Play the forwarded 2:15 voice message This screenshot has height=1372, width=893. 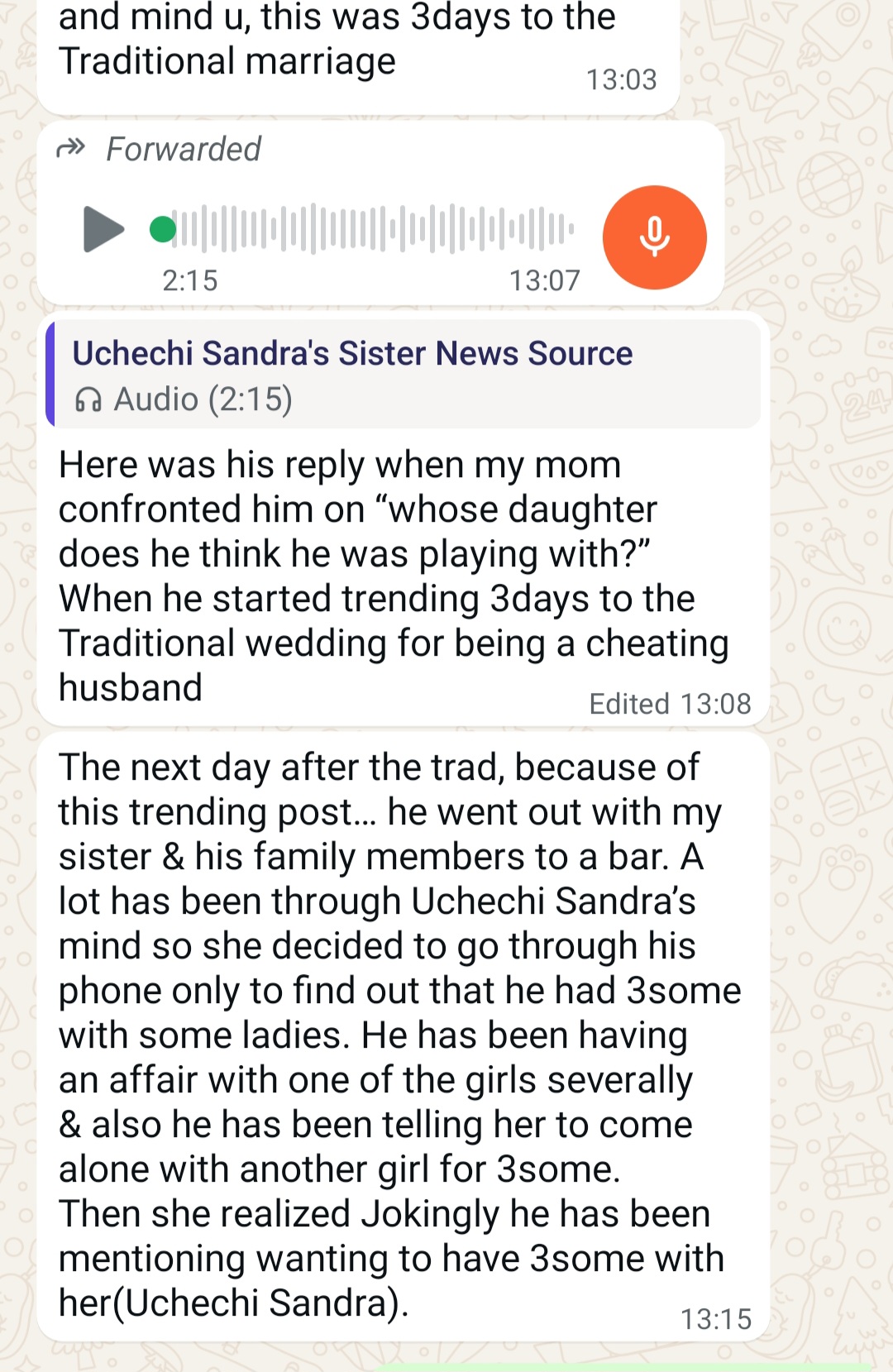[103, 229]
